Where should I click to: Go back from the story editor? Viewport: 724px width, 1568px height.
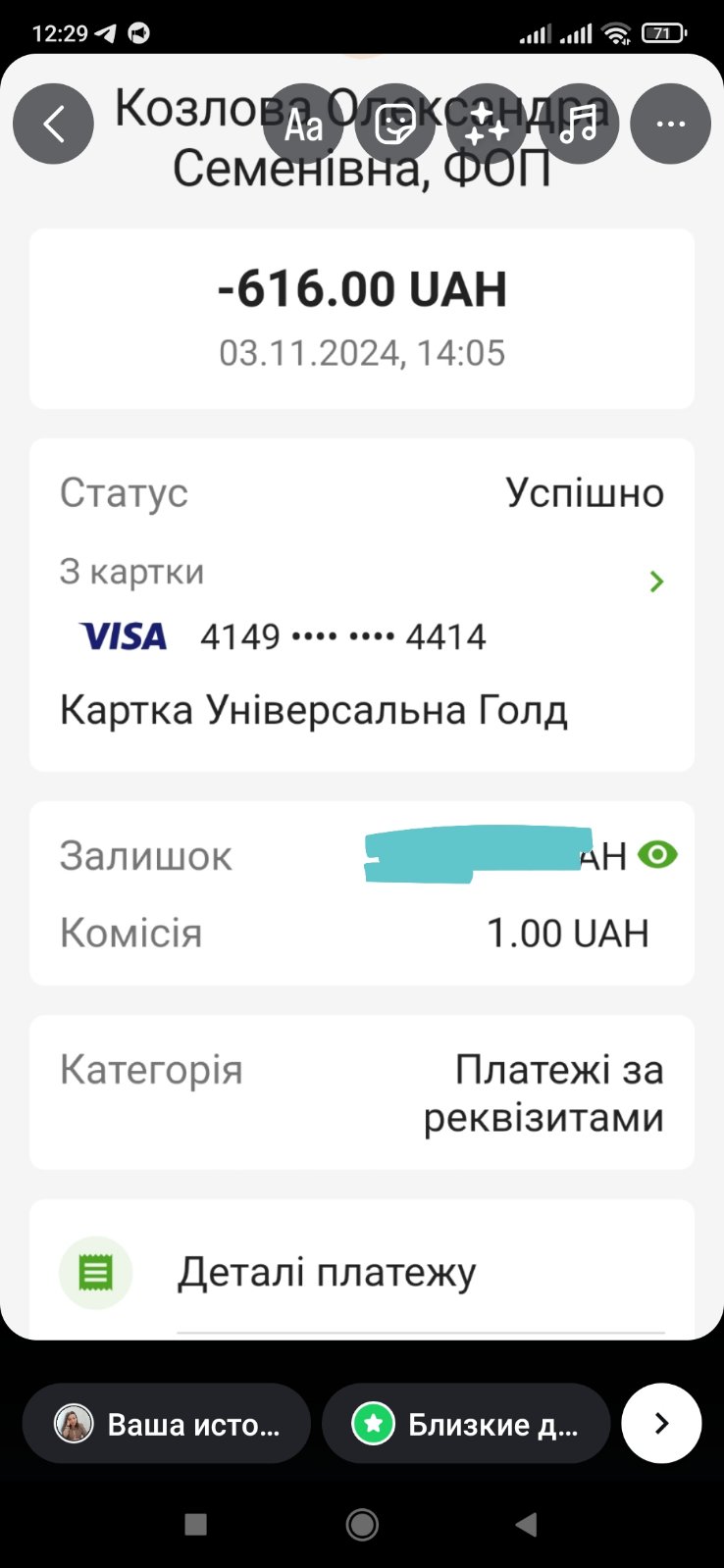tap(53, 124)
